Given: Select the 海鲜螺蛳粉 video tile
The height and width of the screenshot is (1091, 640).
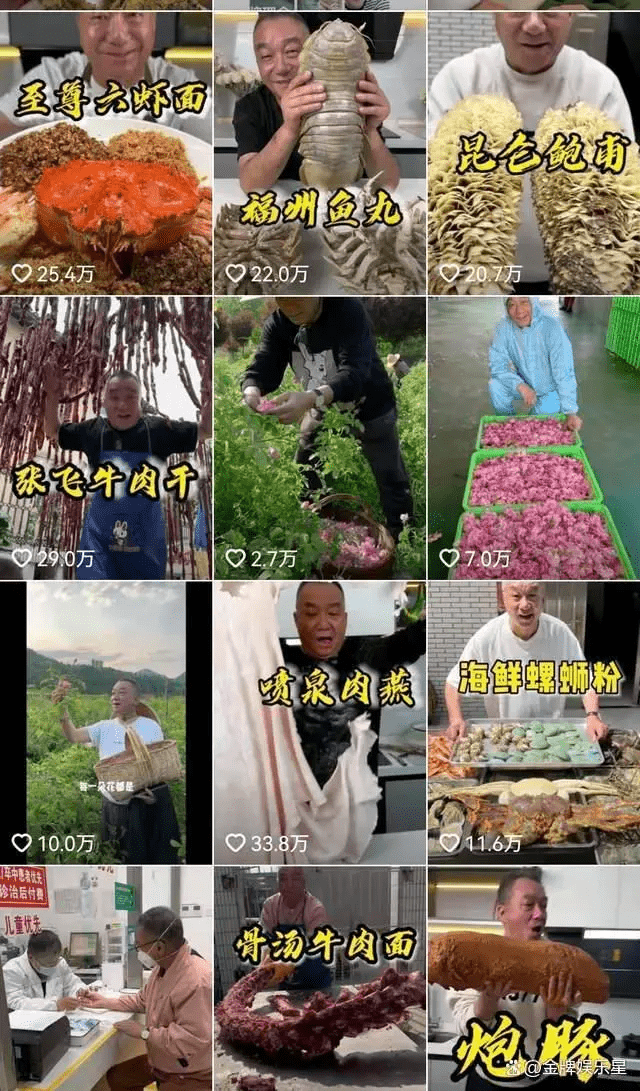Looking at the screenshot, I should click(534, 722).
